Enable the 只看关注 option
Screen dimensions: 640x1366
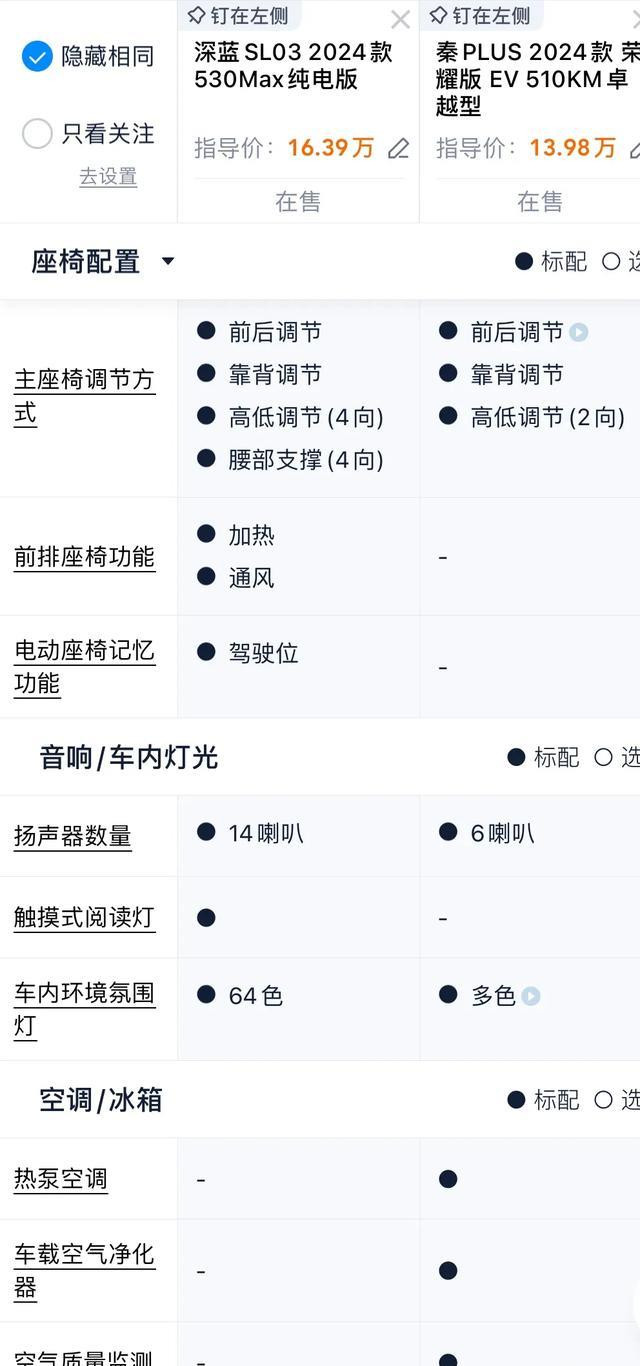click(x=37, y=134)
